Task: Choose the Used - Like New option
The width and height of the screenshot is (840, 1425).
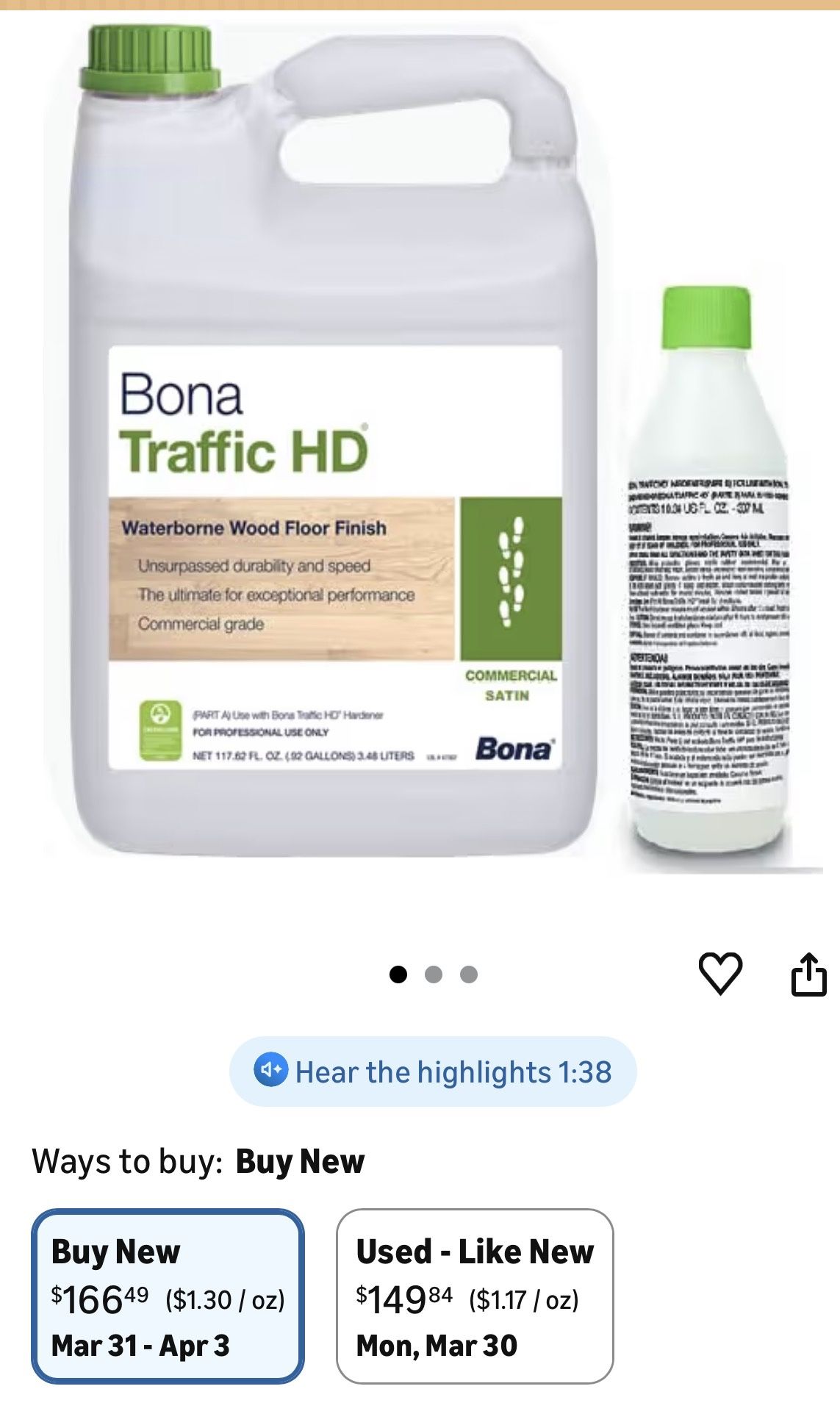Action: point(475,1296)
